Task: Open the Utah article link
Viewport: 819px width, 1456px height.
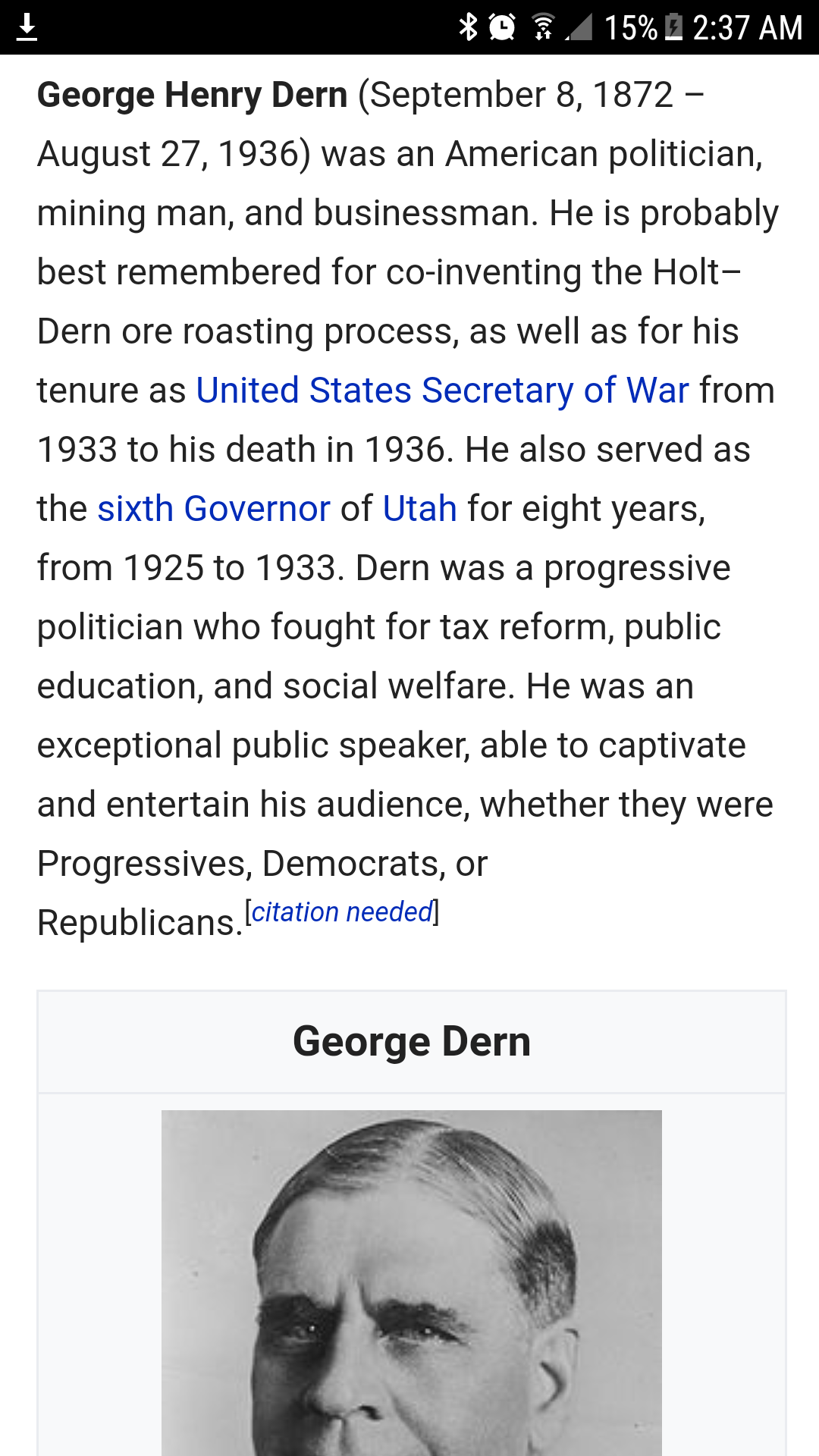Action: point(419,510)
